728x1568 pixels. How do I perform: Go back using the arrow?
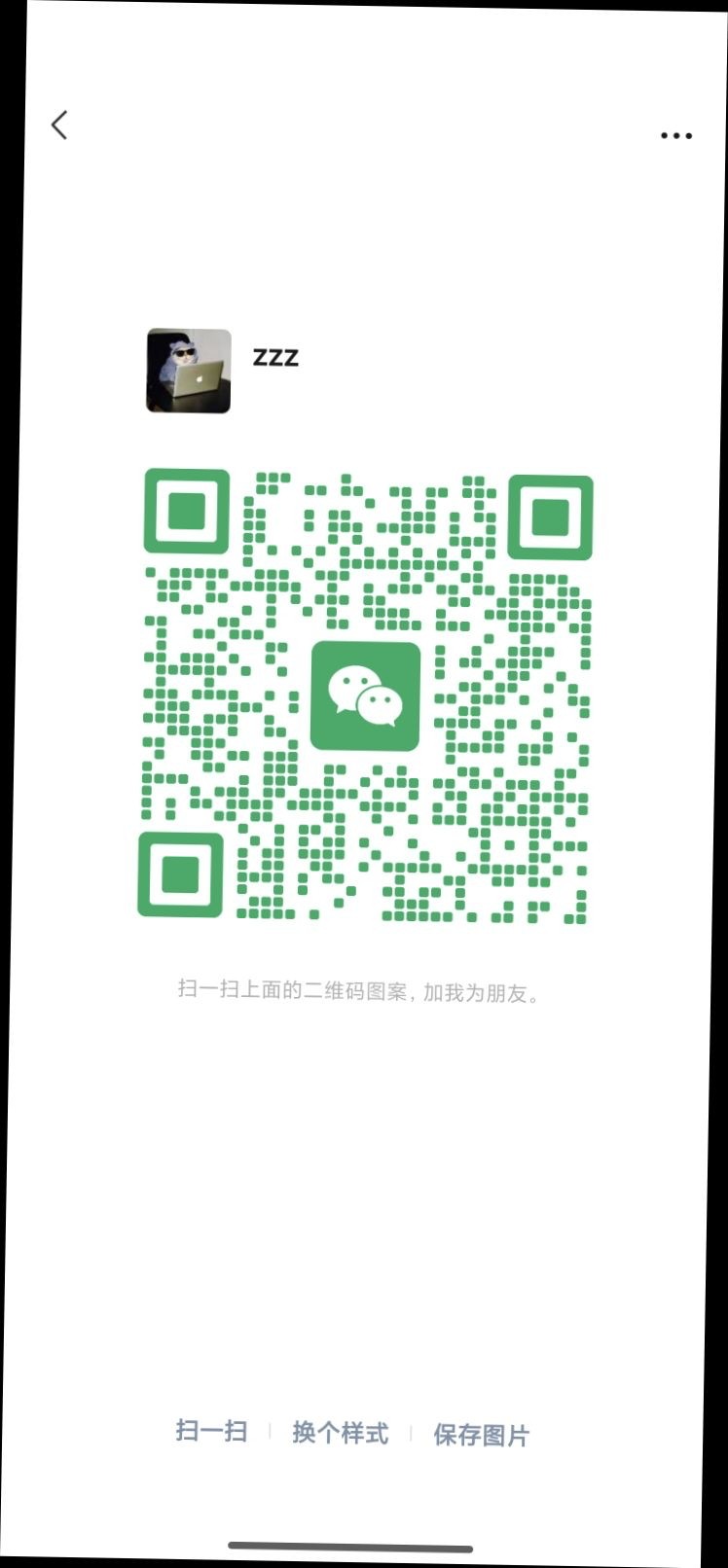tap(60, 125)
